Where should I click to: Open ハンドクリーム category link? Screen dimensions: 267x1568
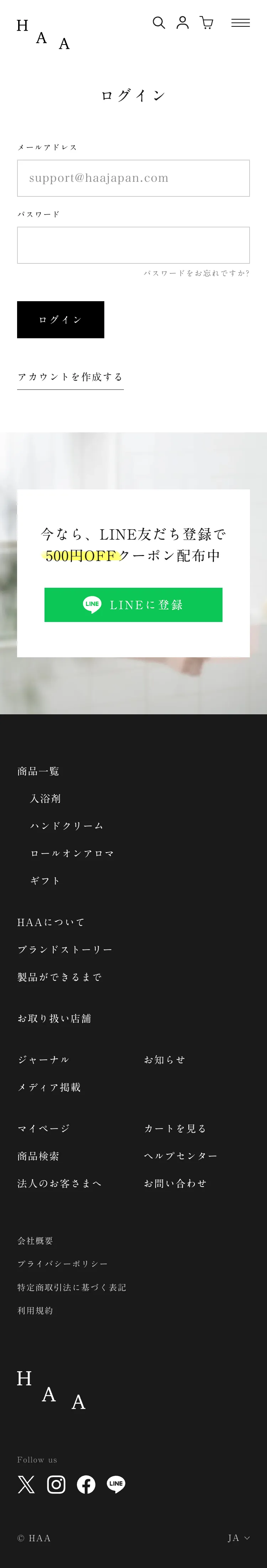67,826
